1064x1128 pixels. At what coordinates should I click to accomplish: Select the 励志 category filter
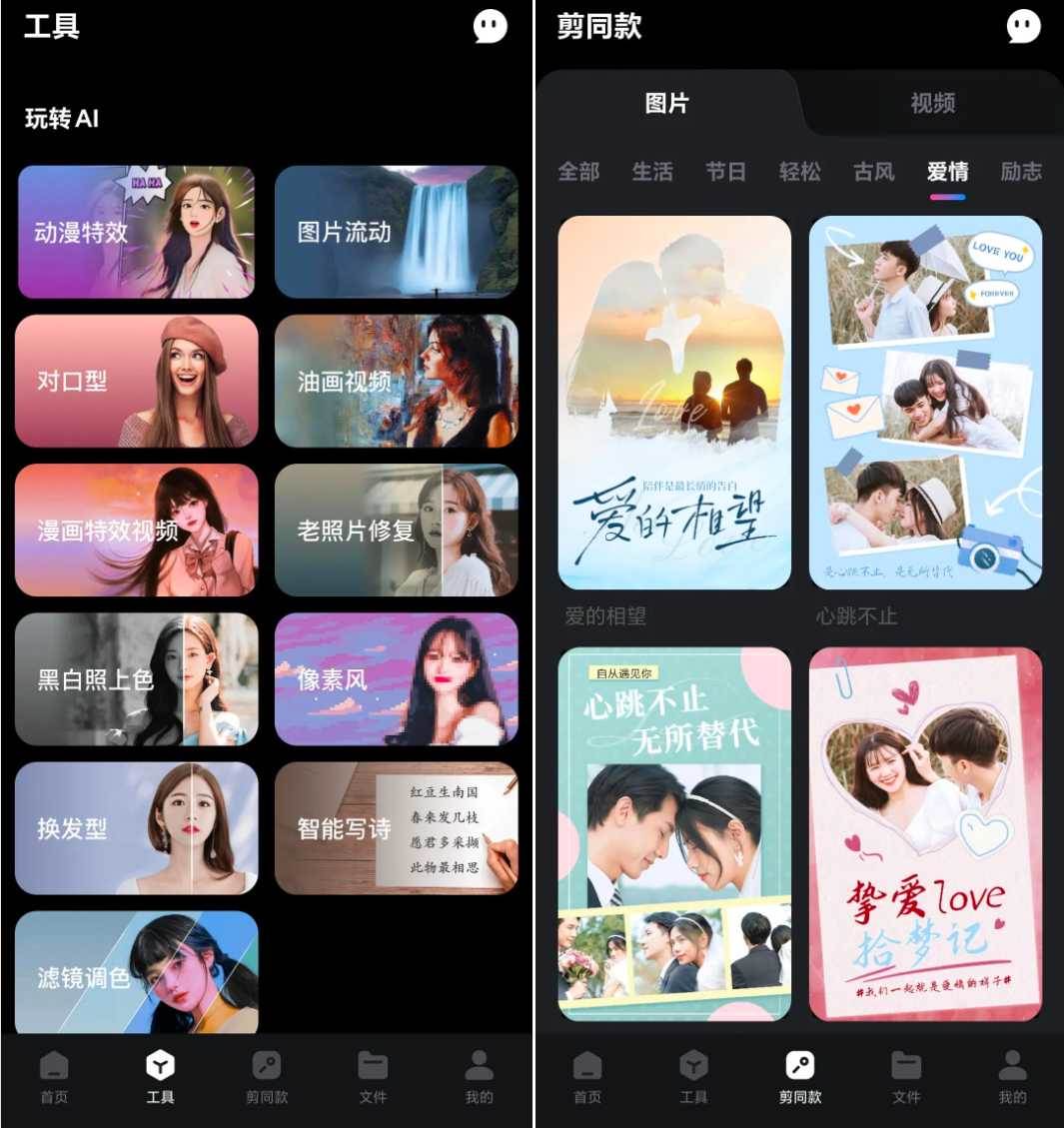click(x=1019, y=172)
